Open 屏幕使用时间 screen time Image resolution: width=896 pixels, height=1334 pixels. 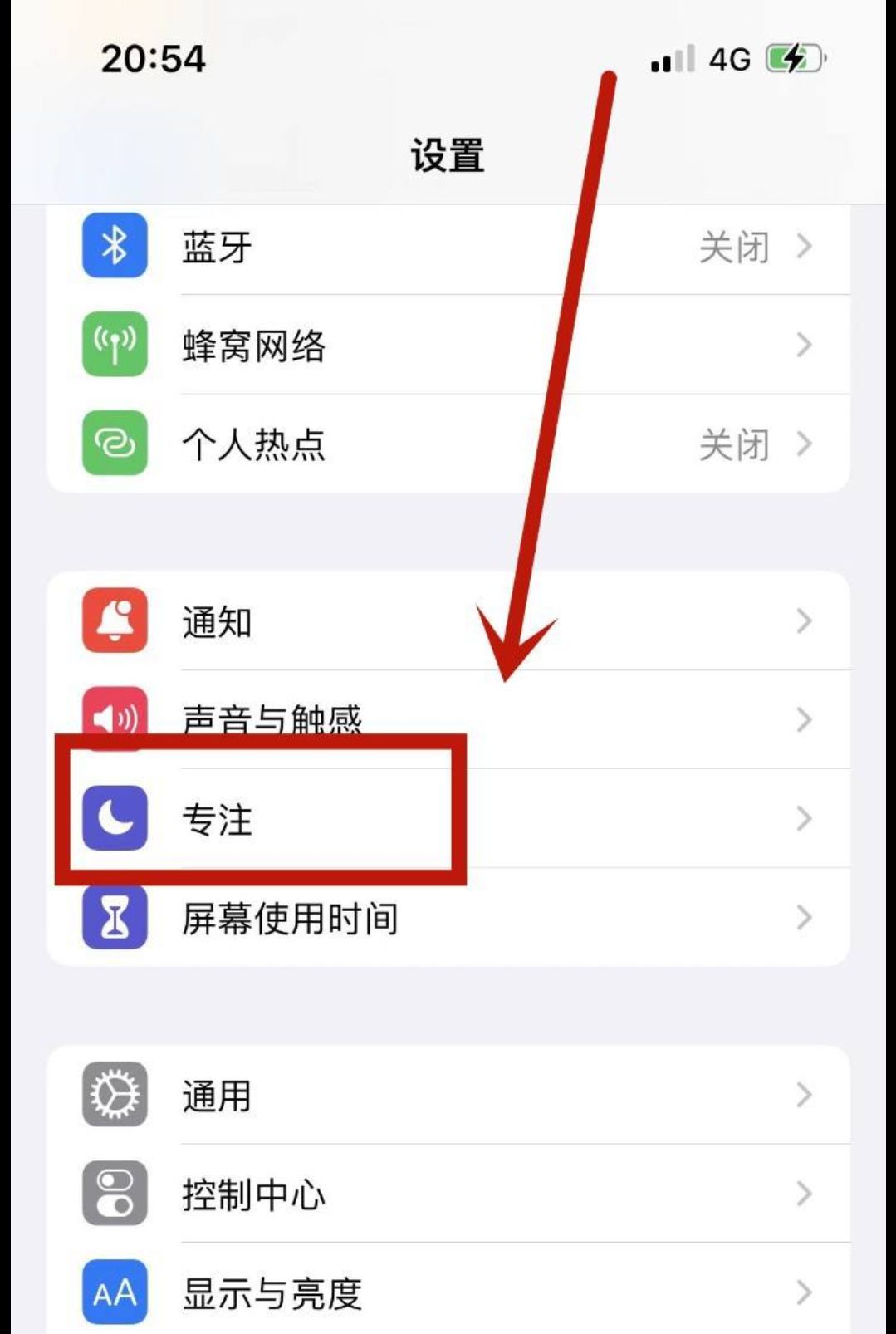tap(448, 919)
